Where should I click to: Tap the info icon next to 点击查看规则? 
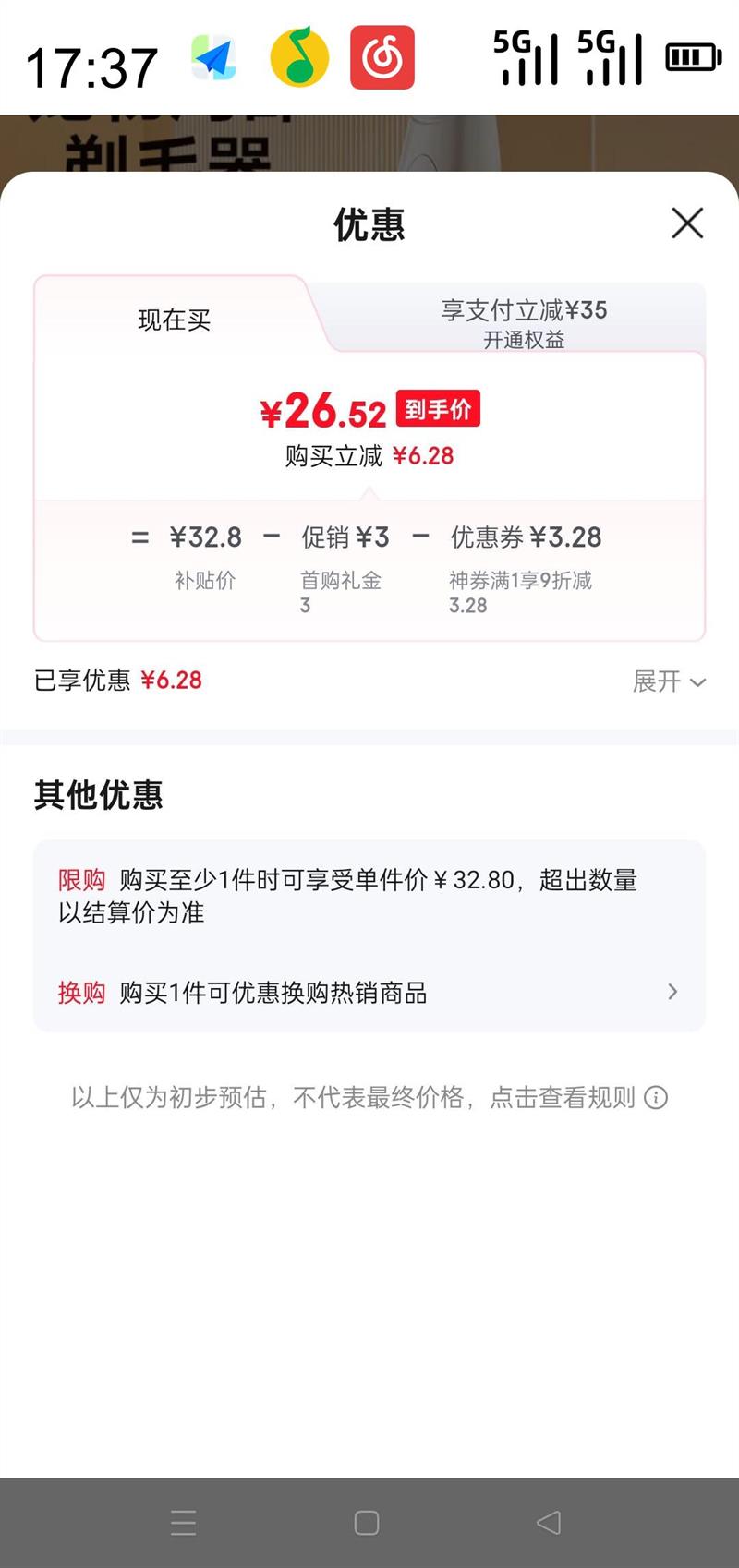(x=656, y=1097)
